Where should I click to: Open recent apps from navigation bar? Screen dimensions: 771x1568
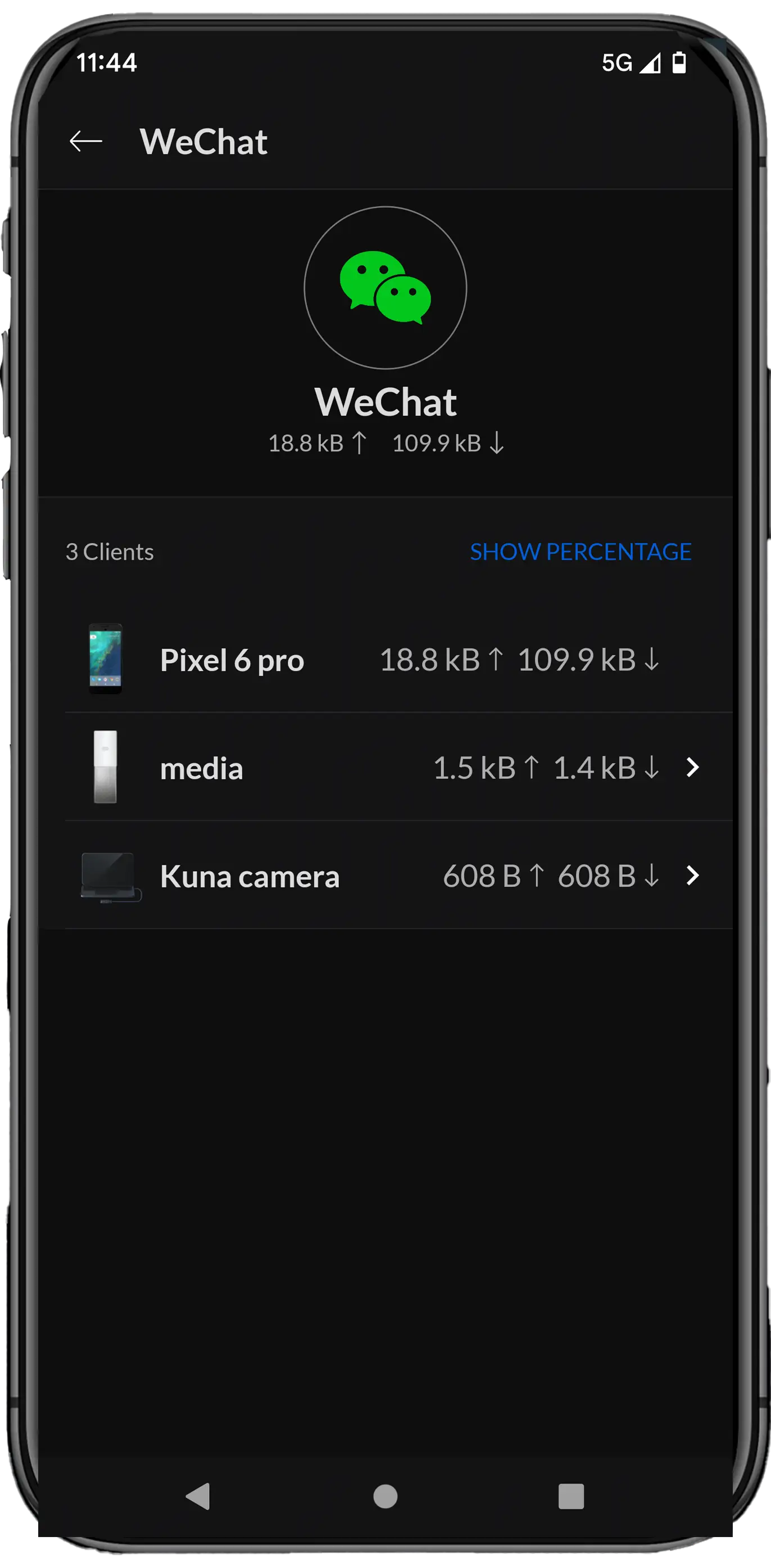(x=571, y=1496)
